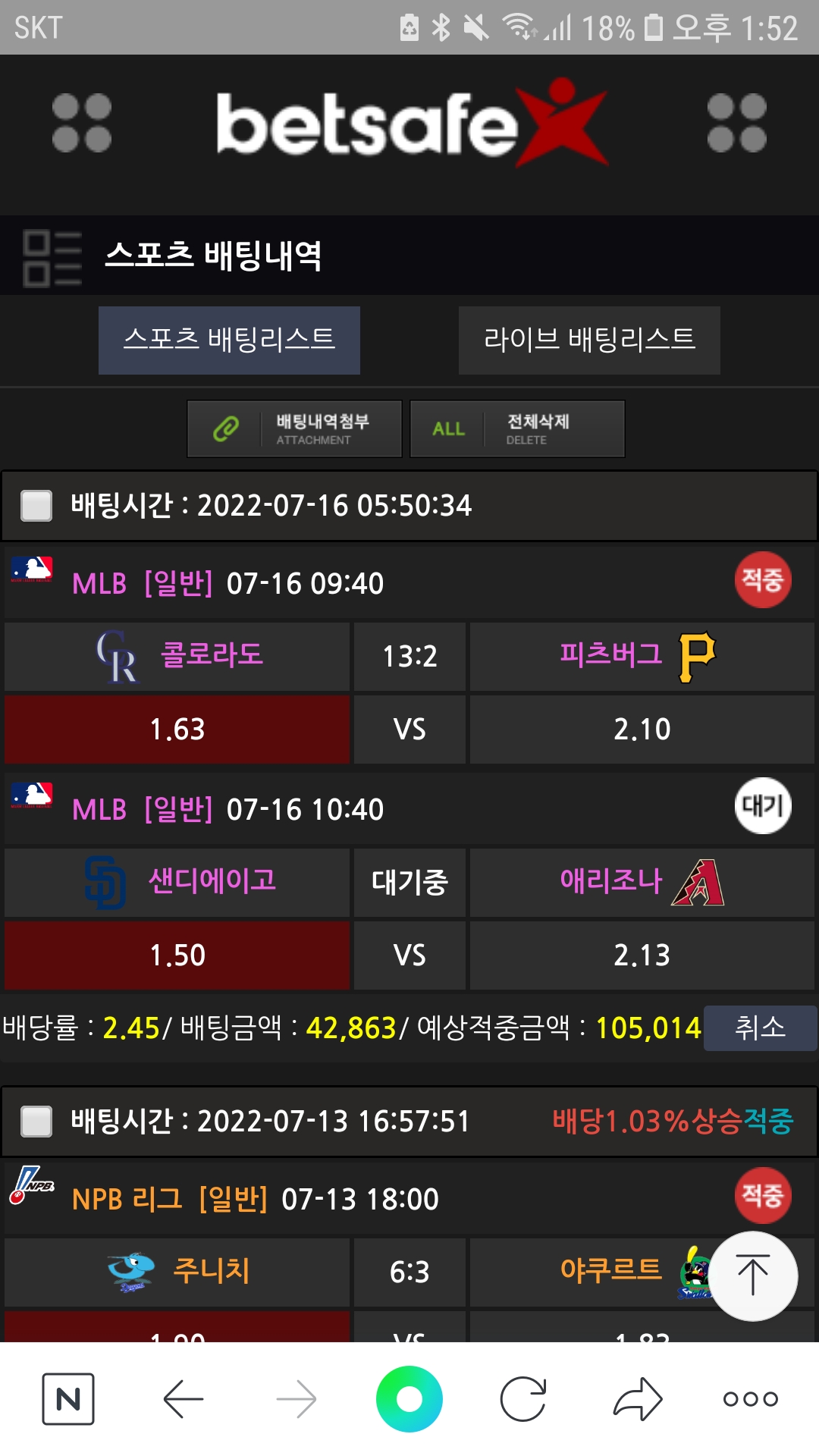Image resolution: width=819 pixels, height=1456 pixels.
Task: Tap 전체삭제 delete all button
Action: point(517,429)
